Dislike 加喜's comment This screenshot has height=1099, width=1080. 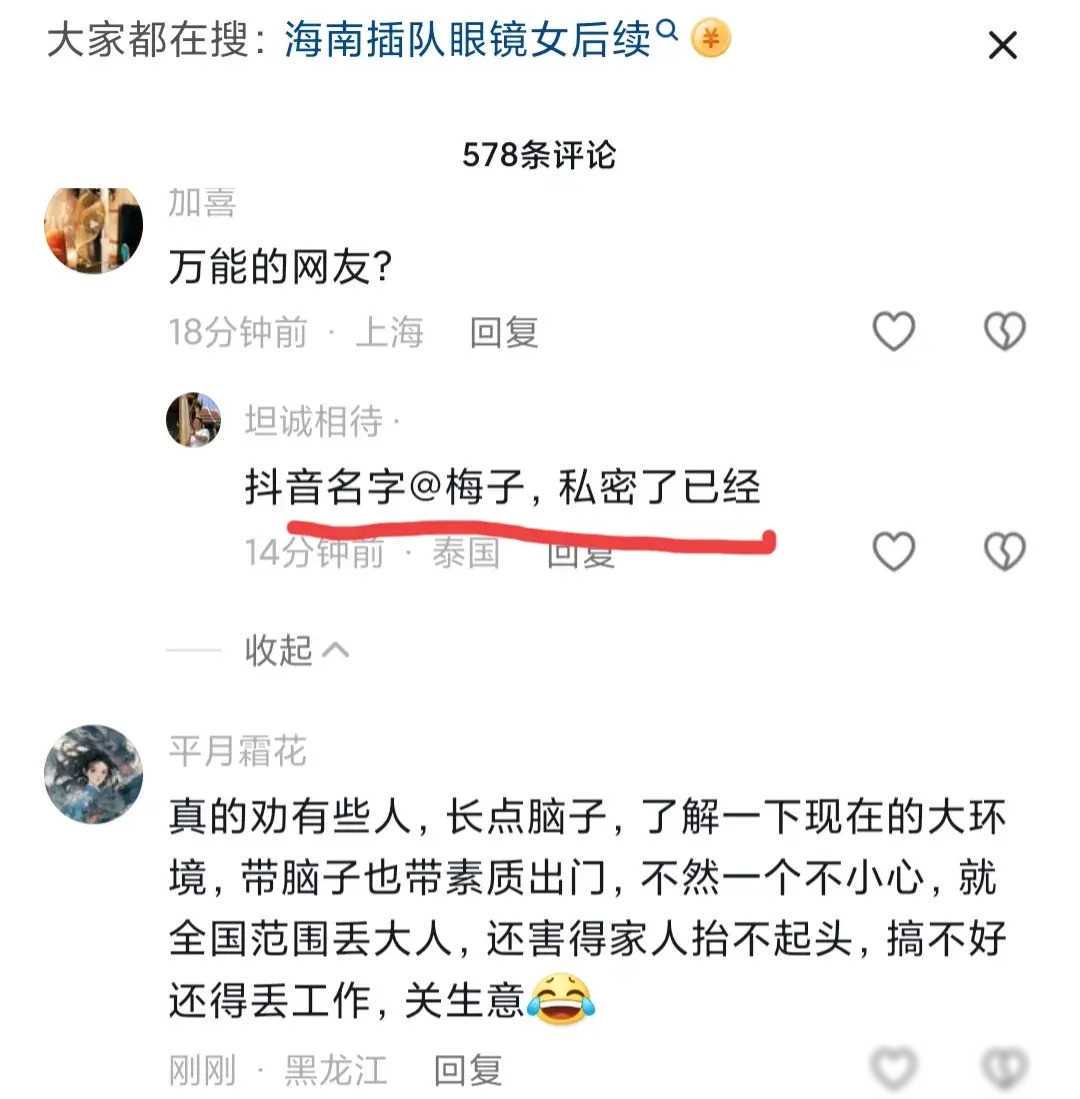(1005, 332)
